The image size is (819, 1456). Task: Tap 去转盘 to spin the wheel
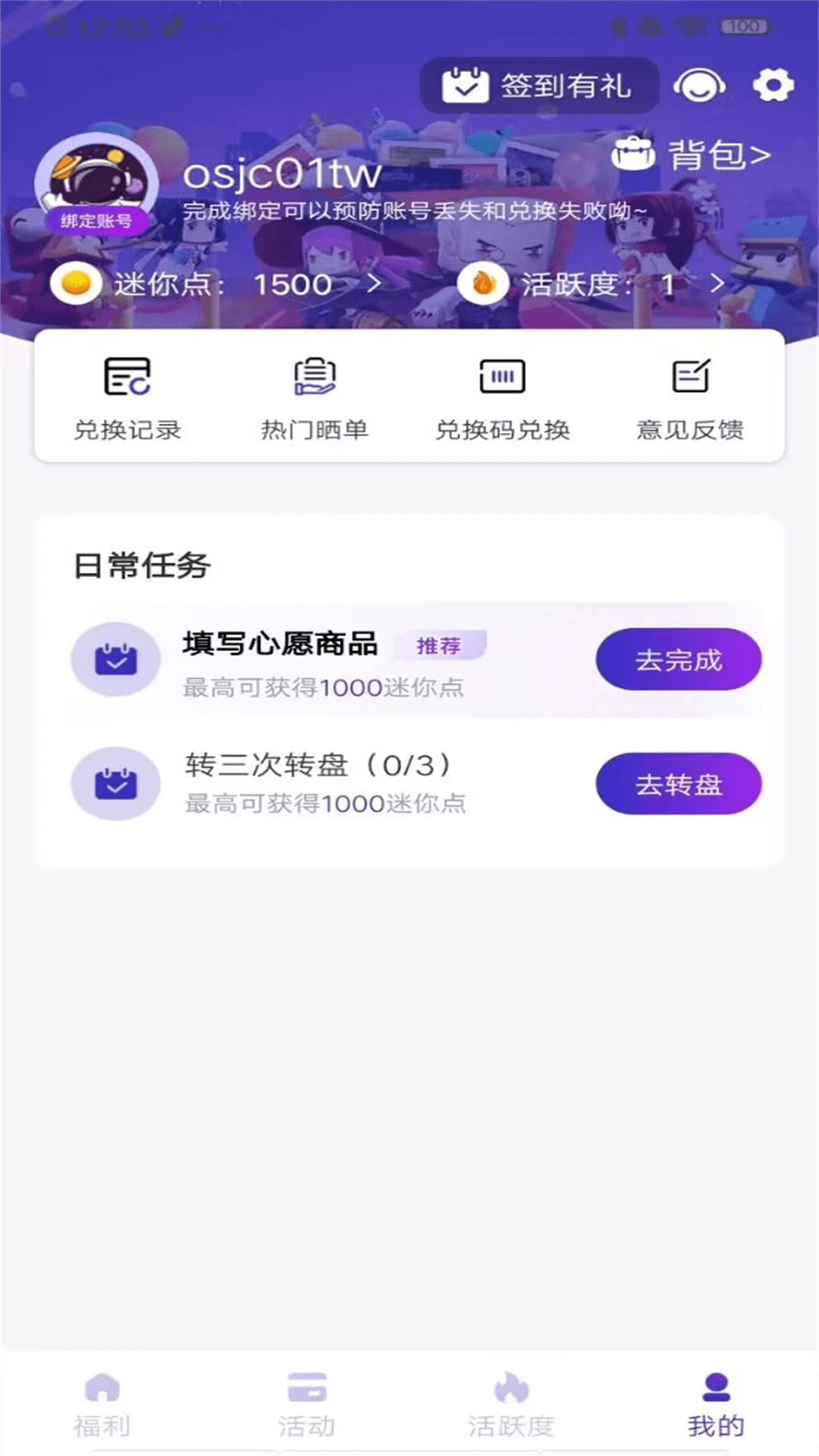coord(678,784)
